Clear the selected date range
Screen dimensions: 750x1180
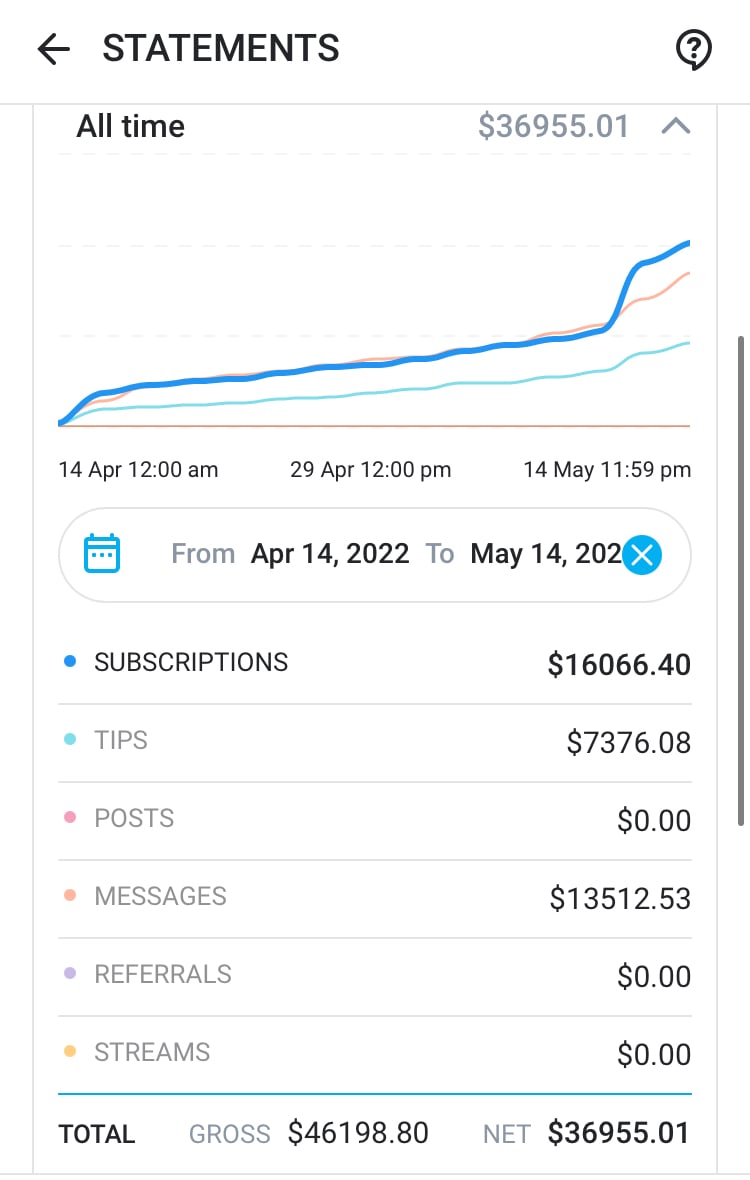(642, 555)
